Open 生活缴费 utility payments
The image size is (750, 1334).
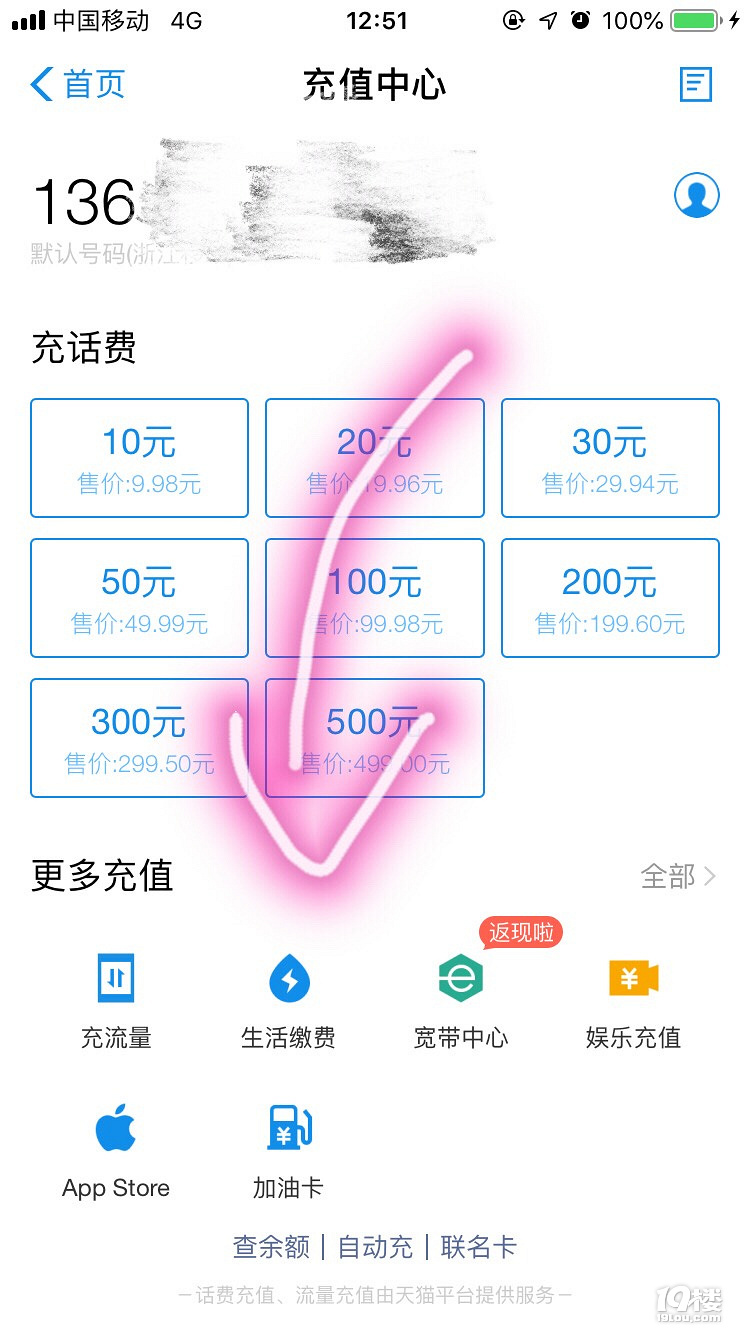click(x=289, y=1002)
